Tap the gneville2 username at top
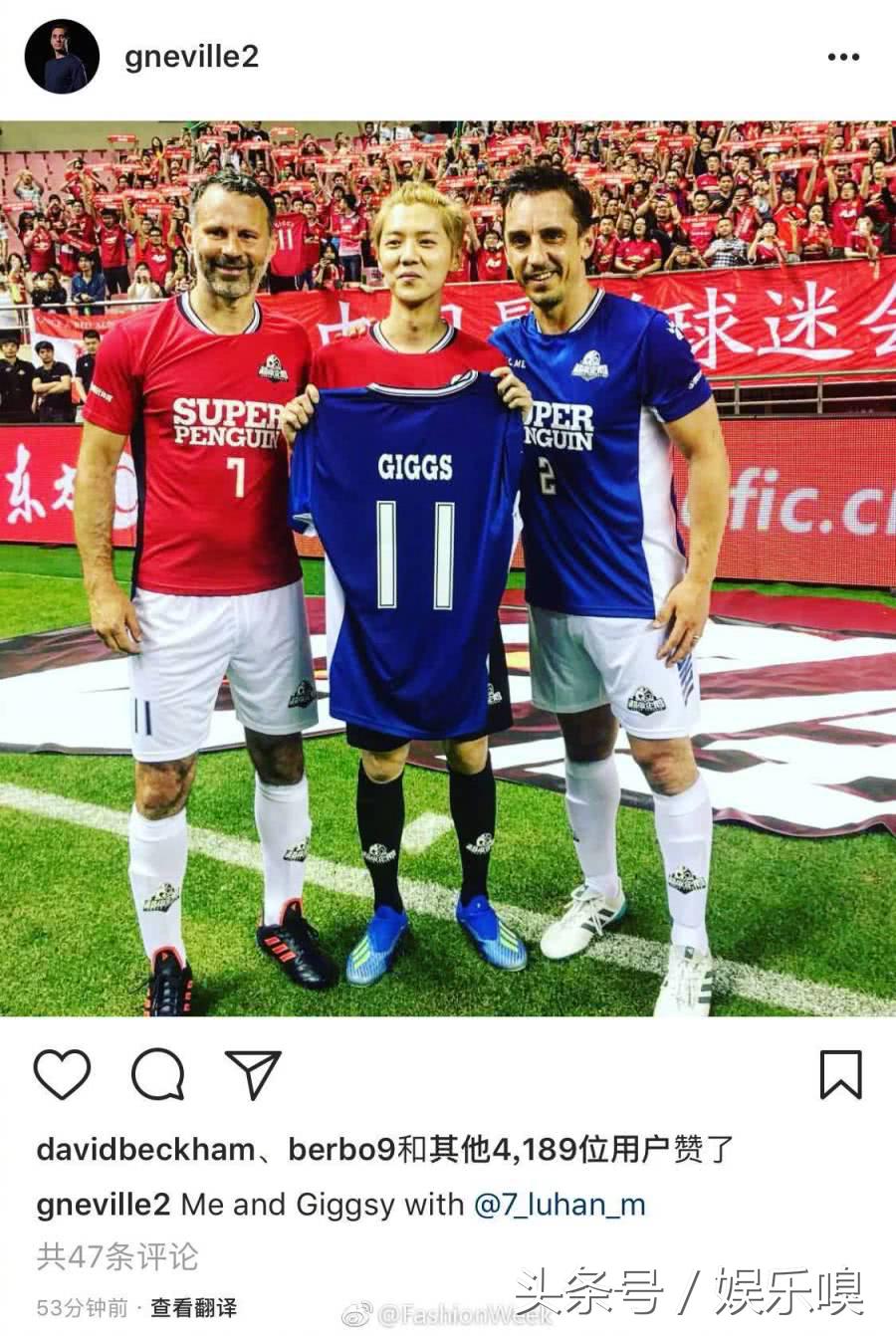The height and width of the screenshot is (1336, 896). 192,57
